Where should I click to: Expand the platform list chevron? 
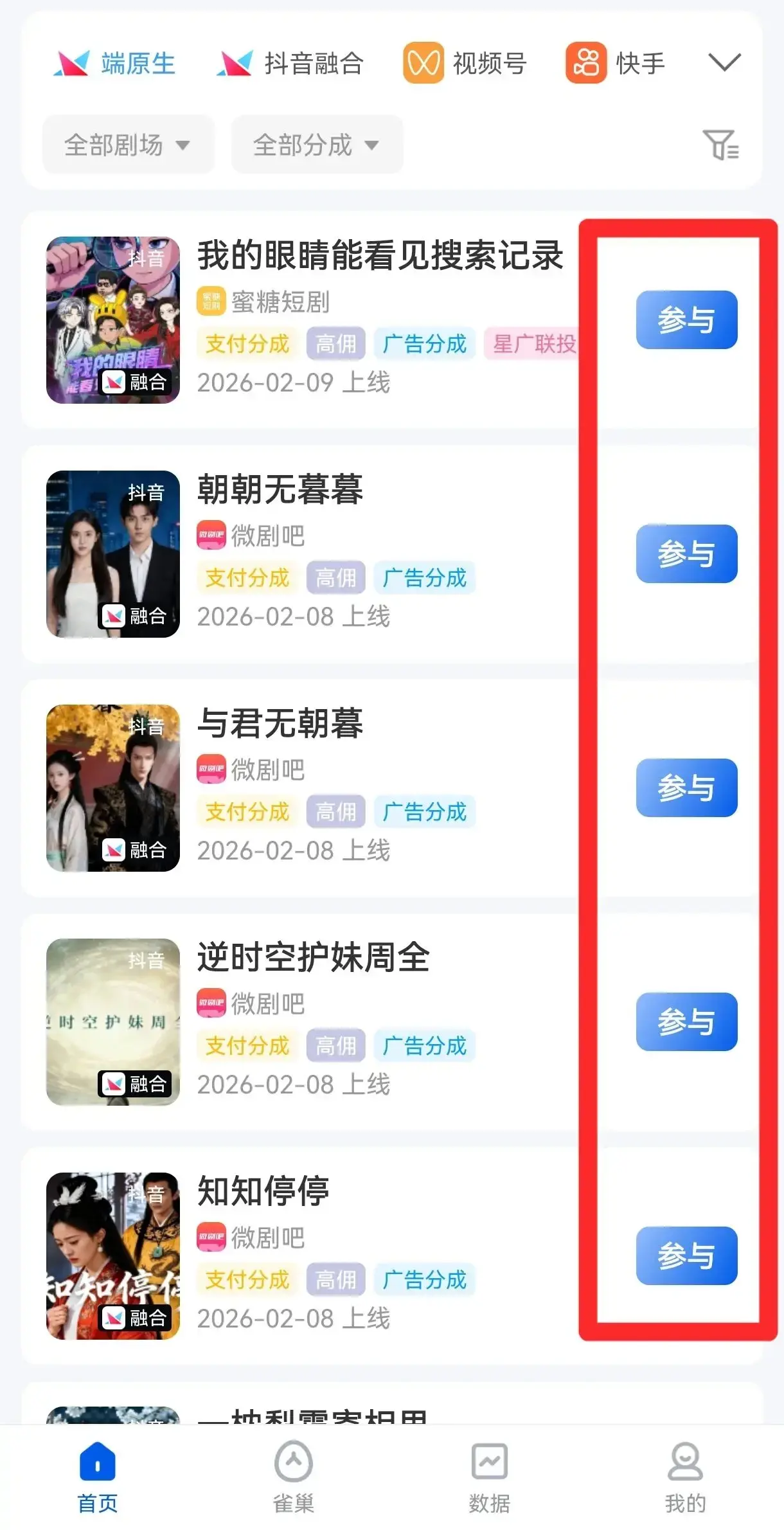tap(724, 62)
